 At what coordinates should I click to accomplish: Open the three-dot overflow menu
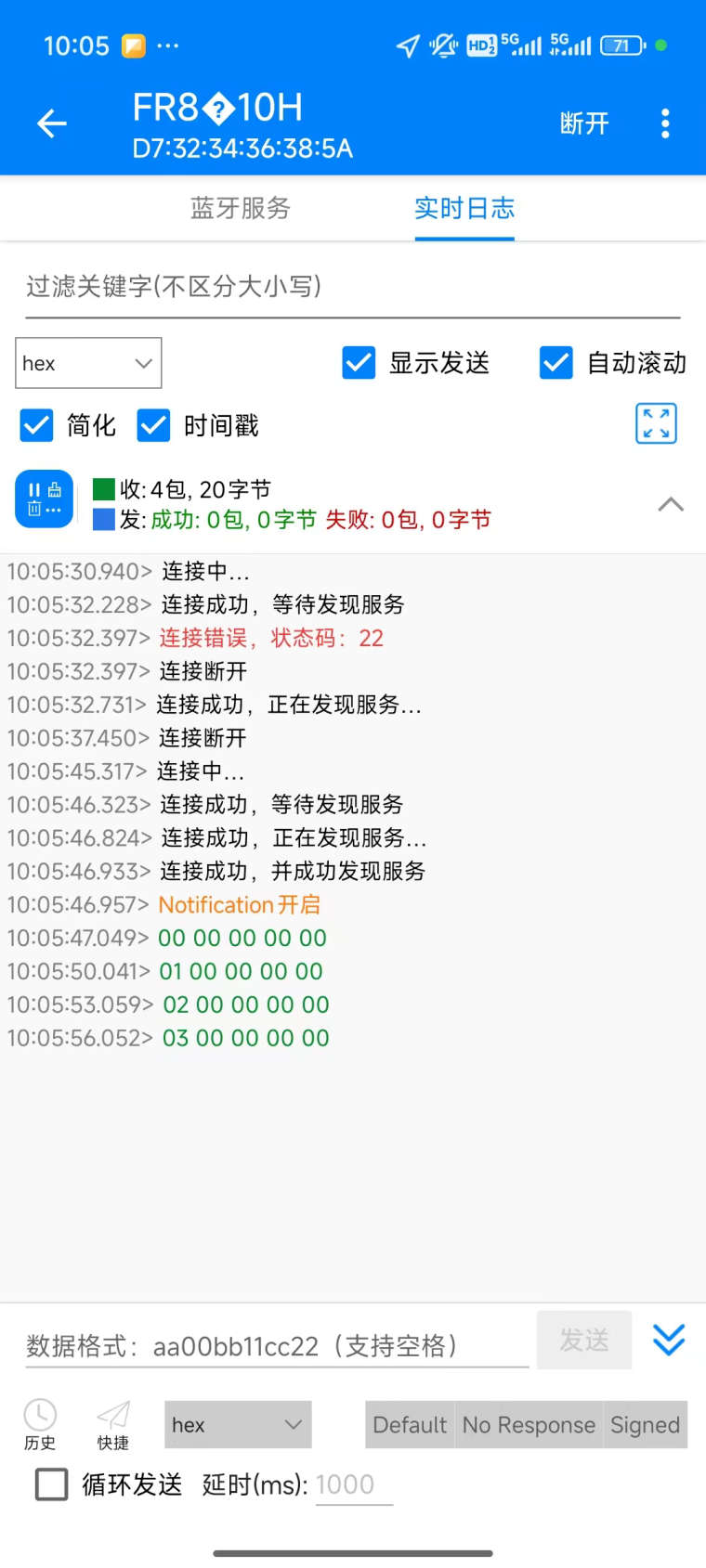pyautogui.click(x=664, y=123)
